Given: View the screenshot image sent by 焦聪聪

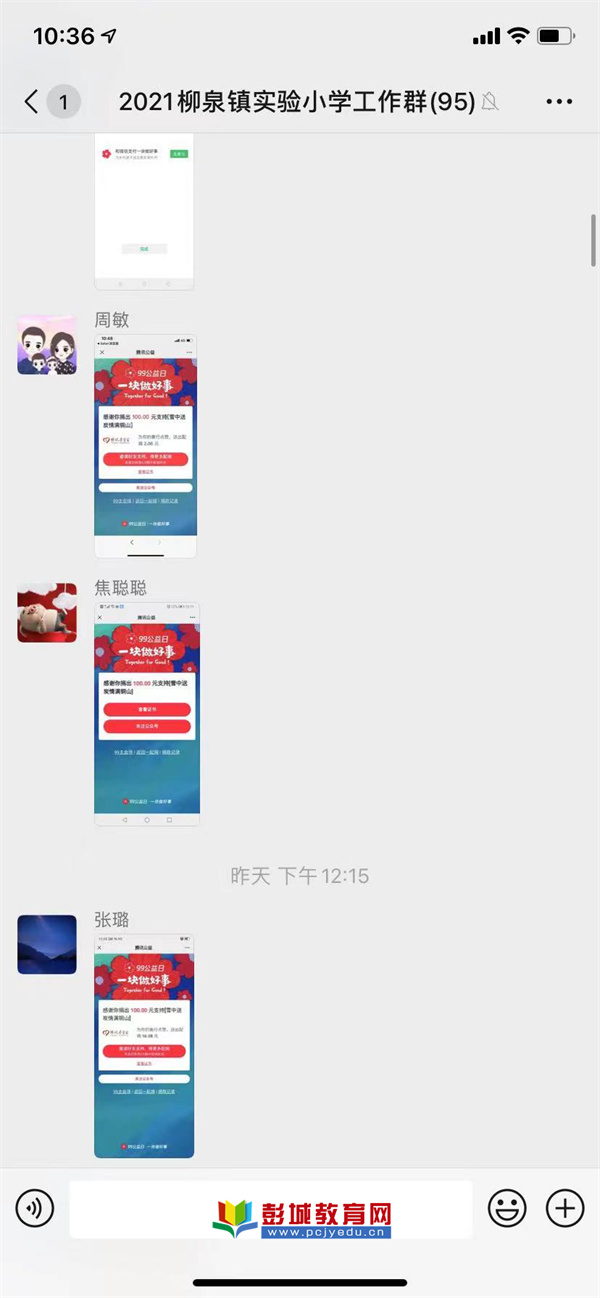Looking at the screenshot, I should 146,713.
